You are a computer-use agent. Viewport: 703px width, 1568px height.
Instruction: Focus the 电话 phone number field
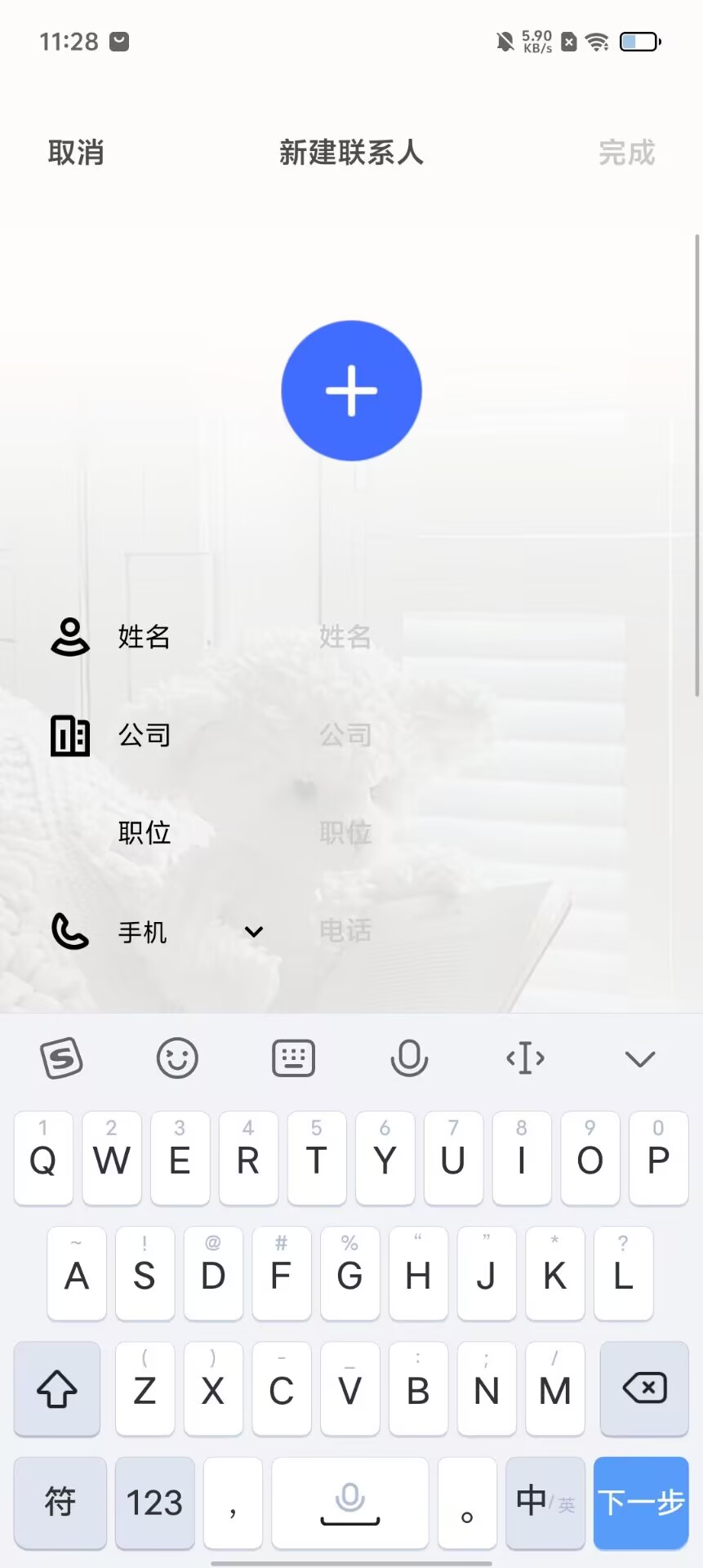(474, 931)
